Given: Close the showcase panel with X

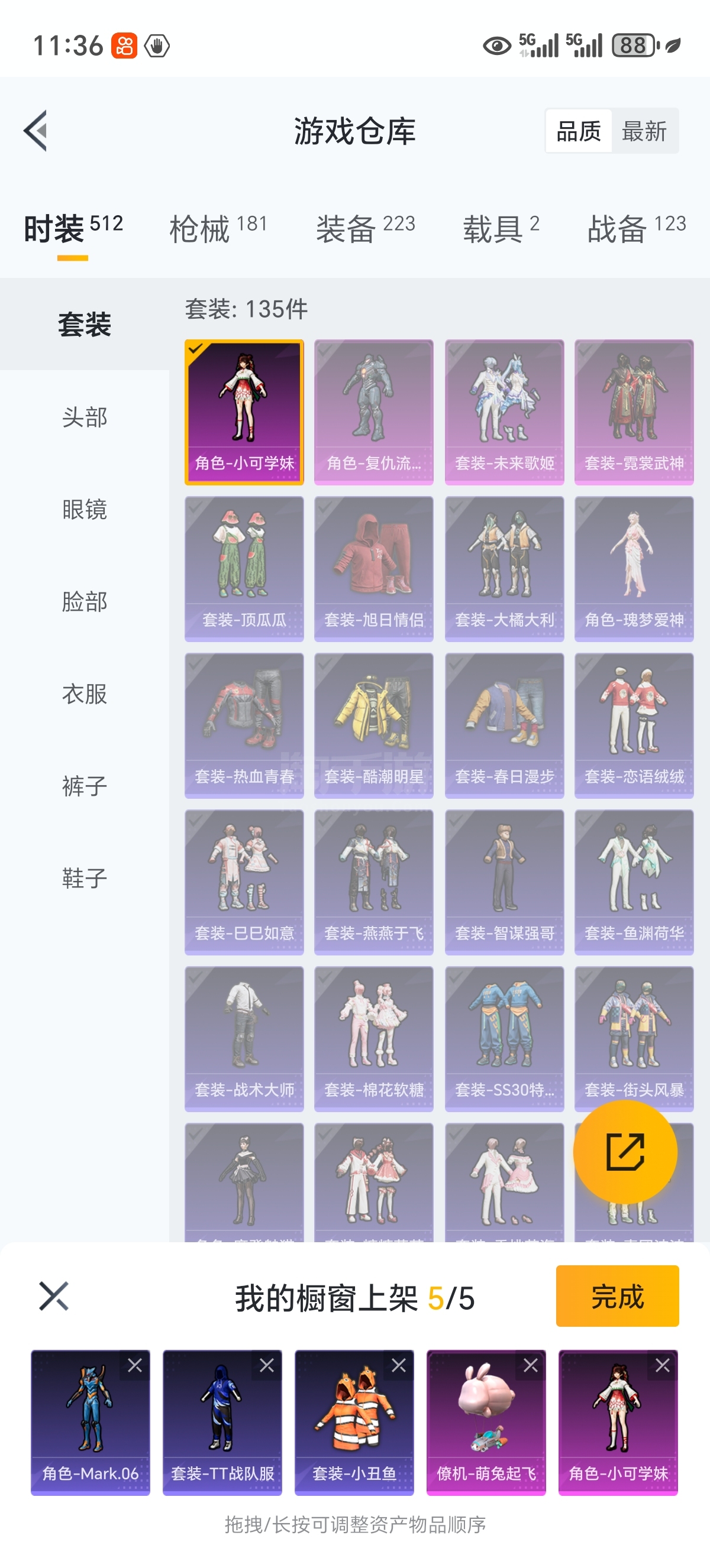Looking at the screenshot, I should tap(54, 1296).
